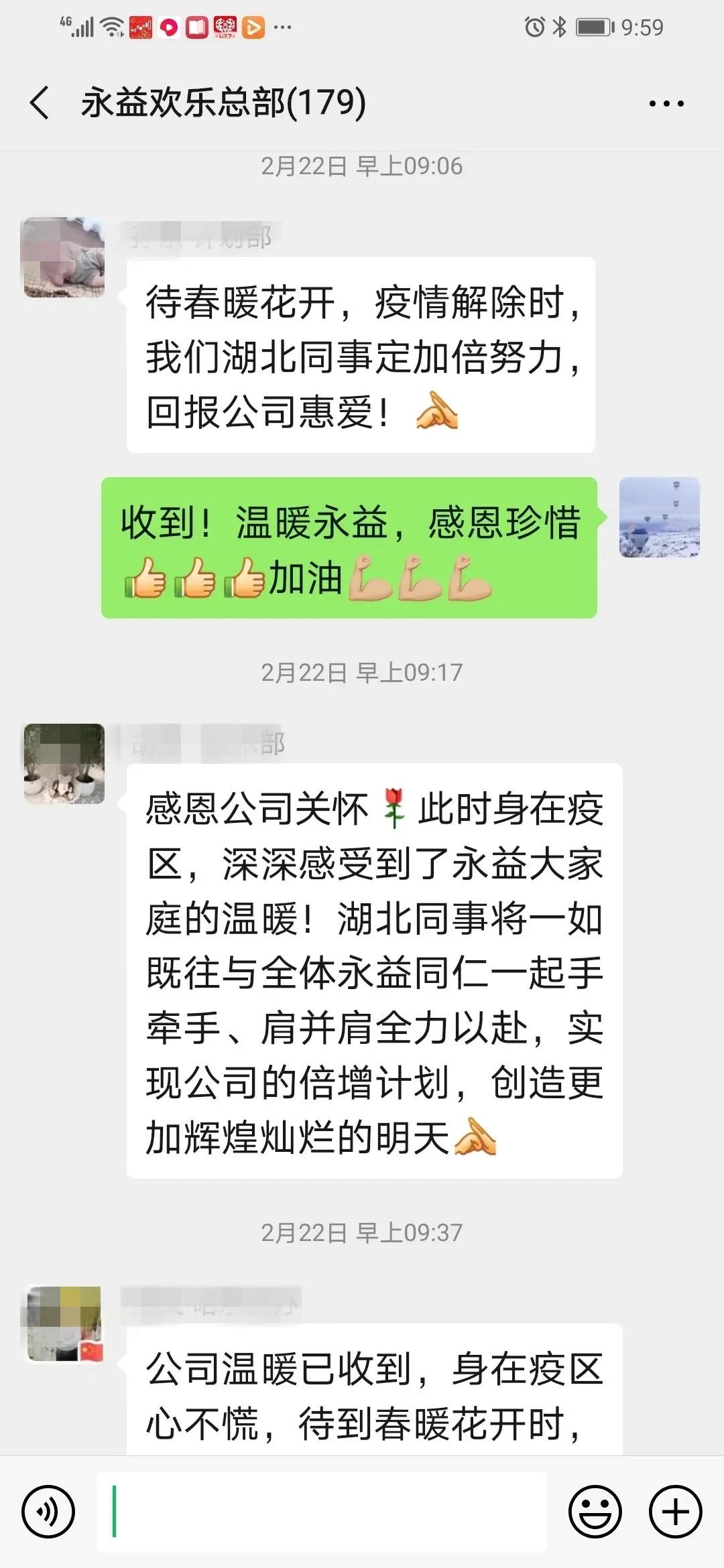Focus the message text field
The width and height of the screenshot is (724, 1568).
[x=322, y=1512]
